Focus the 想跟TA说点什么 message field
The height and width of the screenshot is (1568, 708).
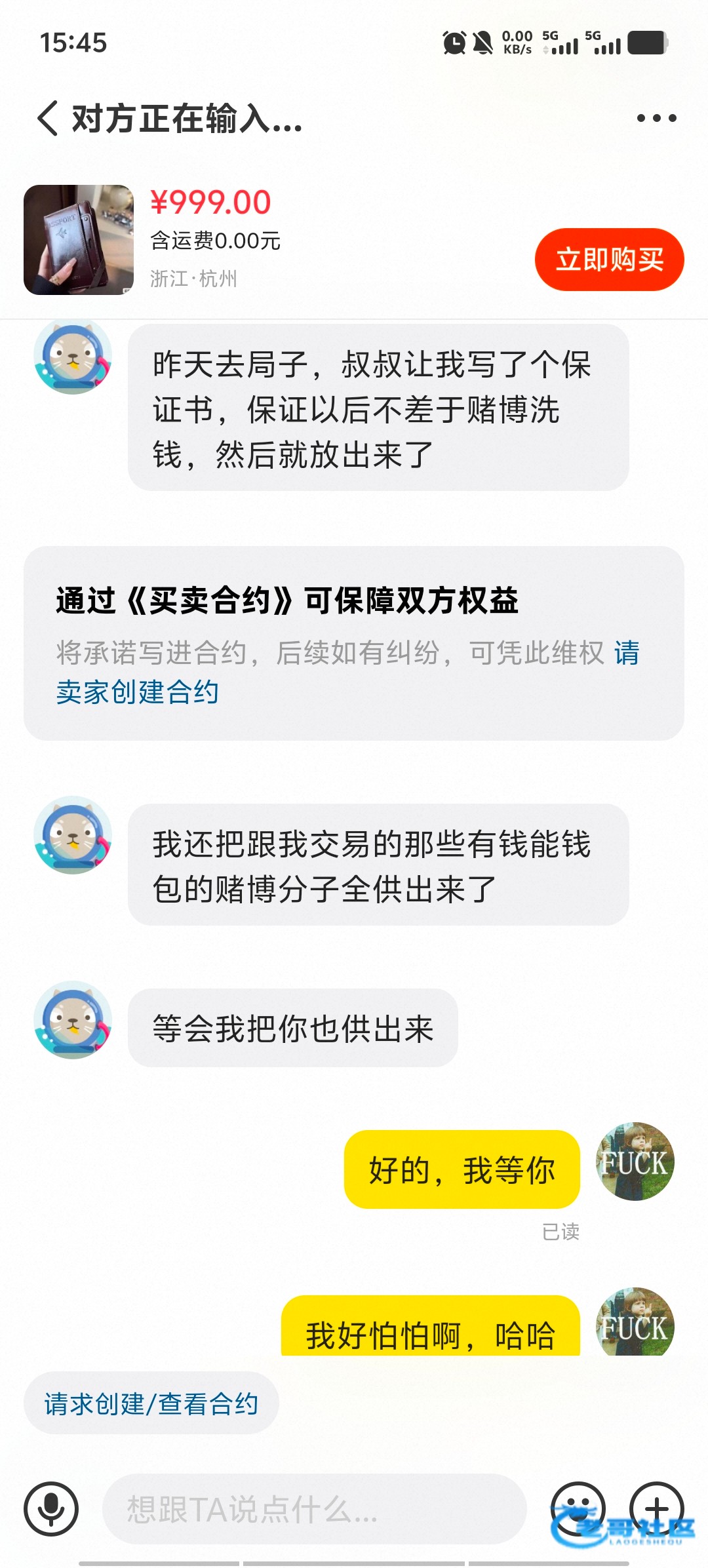point(315,1508)
